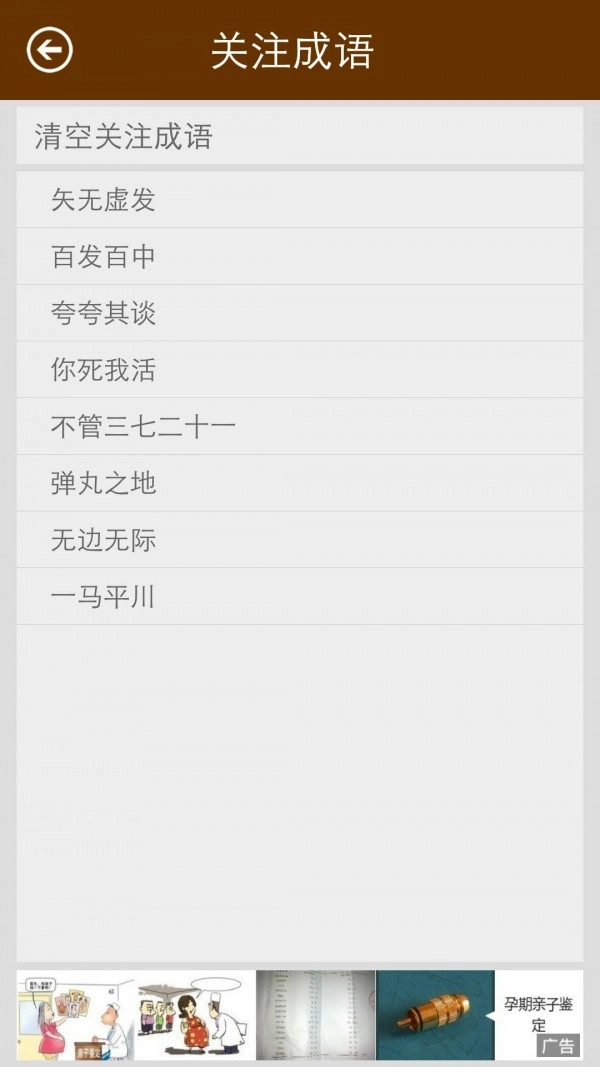View the idiom 无边无际
This screenshot has width=600, height=1067.
(299, 541)
